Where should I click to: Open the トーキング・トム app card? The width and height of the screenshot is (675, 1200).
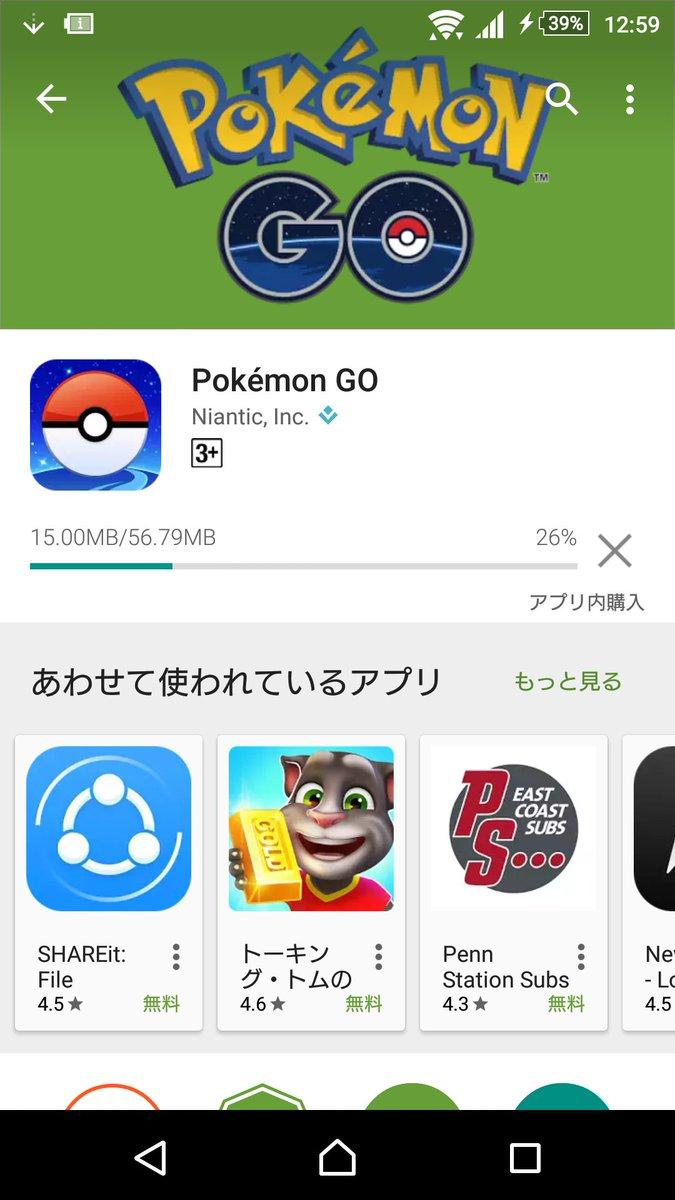(311, 828)
